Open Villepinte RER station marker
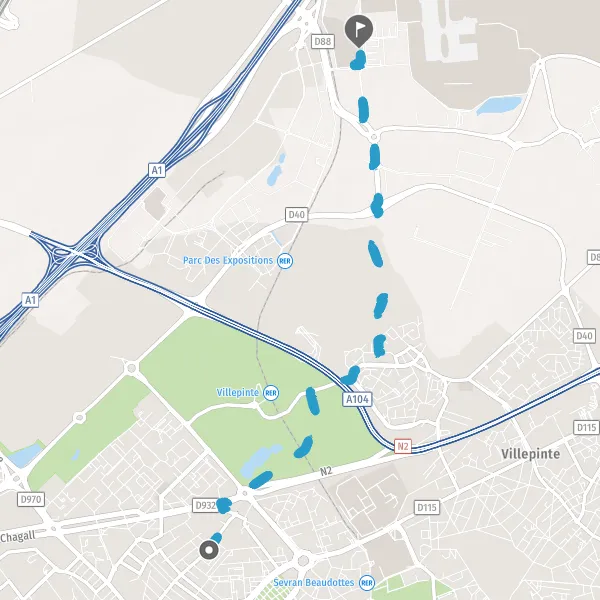Image resolution: width=600 pixels, height=600 pixels. (x=271, y=393)
